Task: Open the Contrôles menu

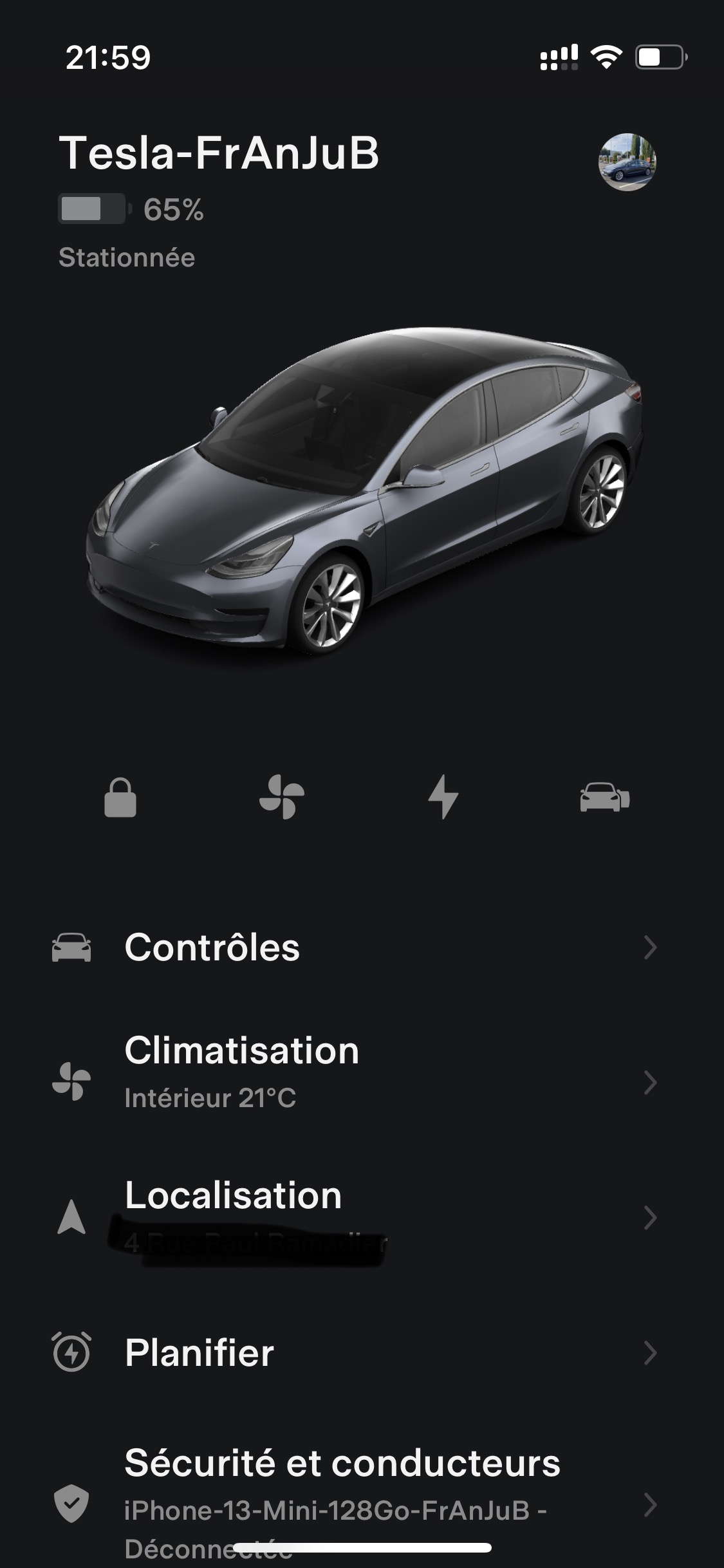Action: pos(354,947)
